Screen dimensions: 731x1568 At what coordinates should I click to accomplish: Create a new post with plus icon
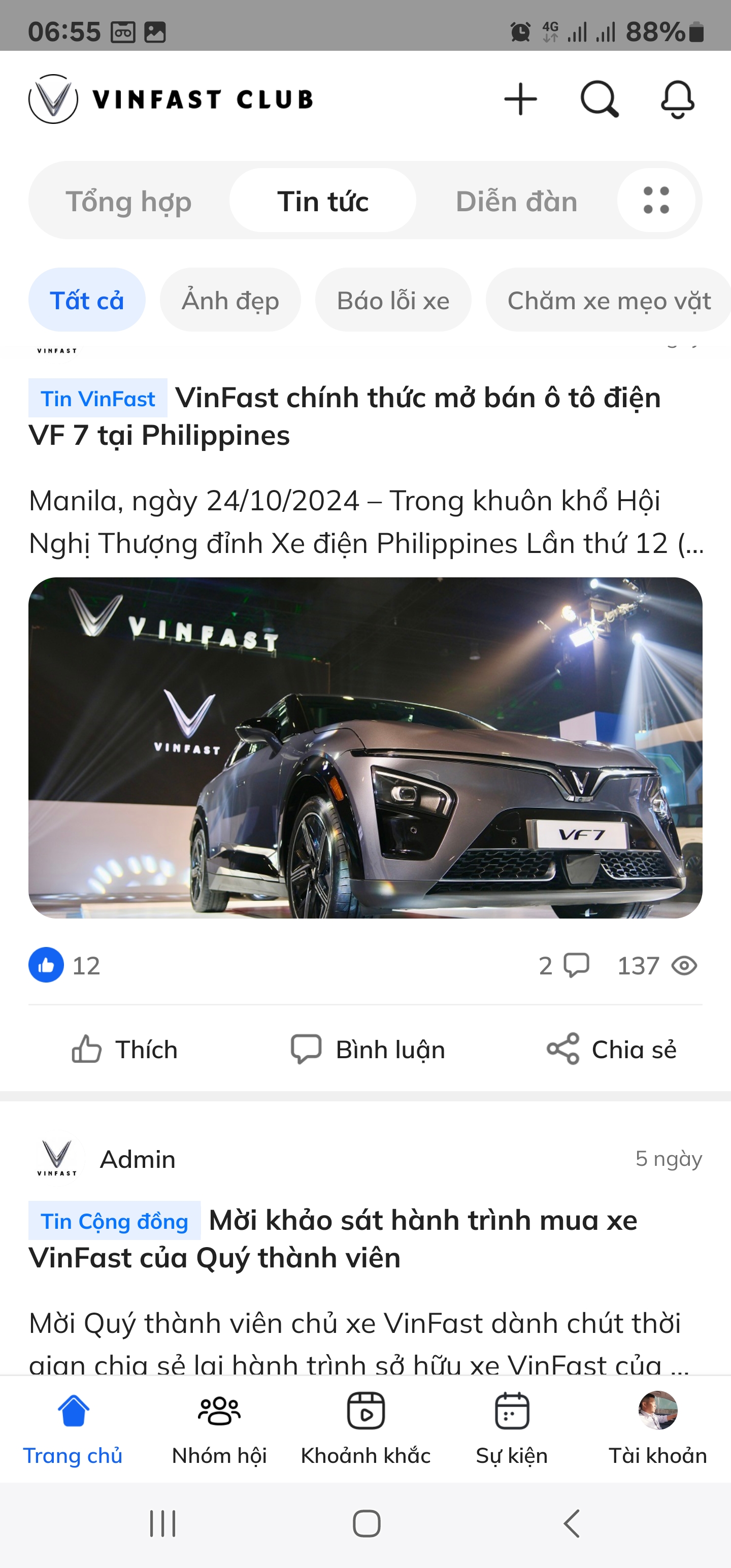tap(520, 99)
